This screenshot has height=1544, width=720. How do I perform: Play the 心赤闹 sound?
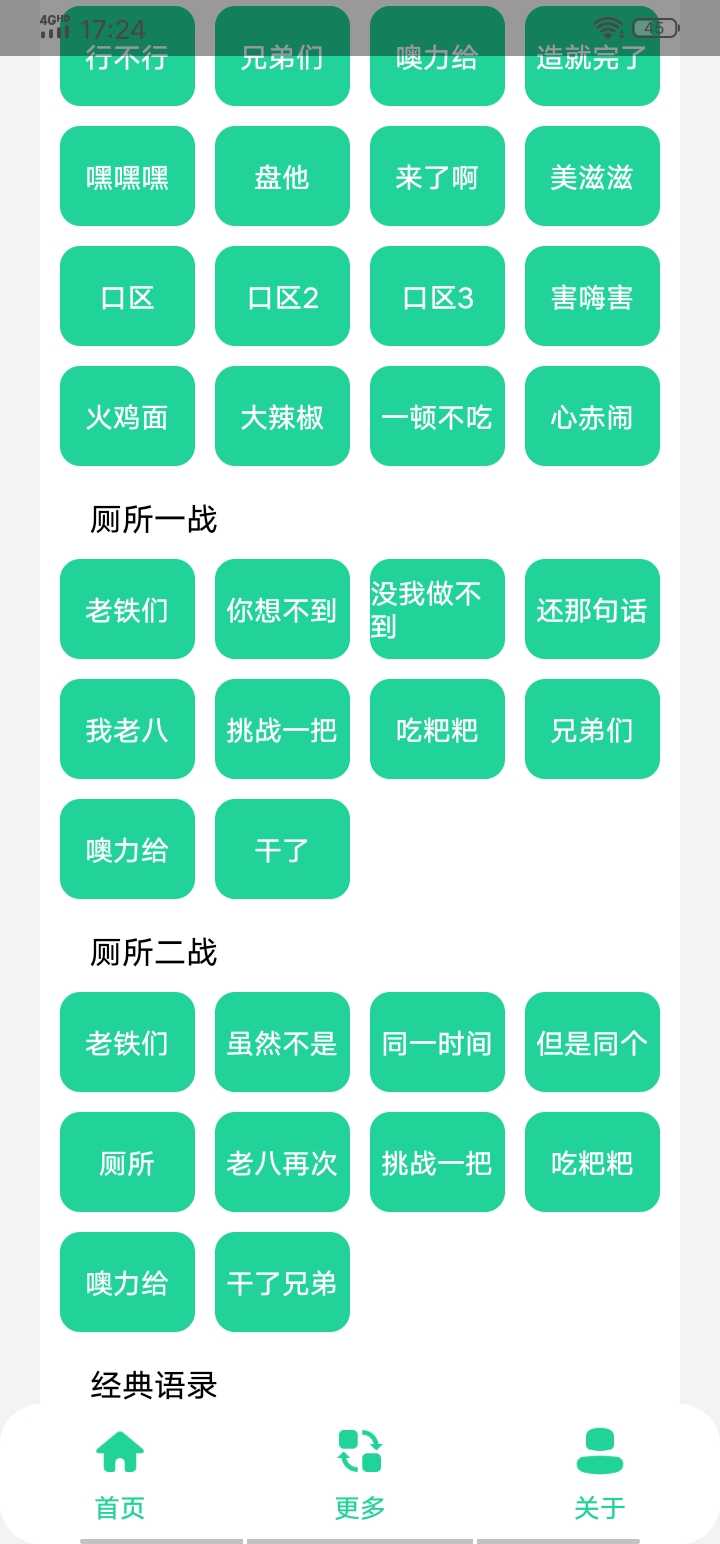tap(592, 416)
